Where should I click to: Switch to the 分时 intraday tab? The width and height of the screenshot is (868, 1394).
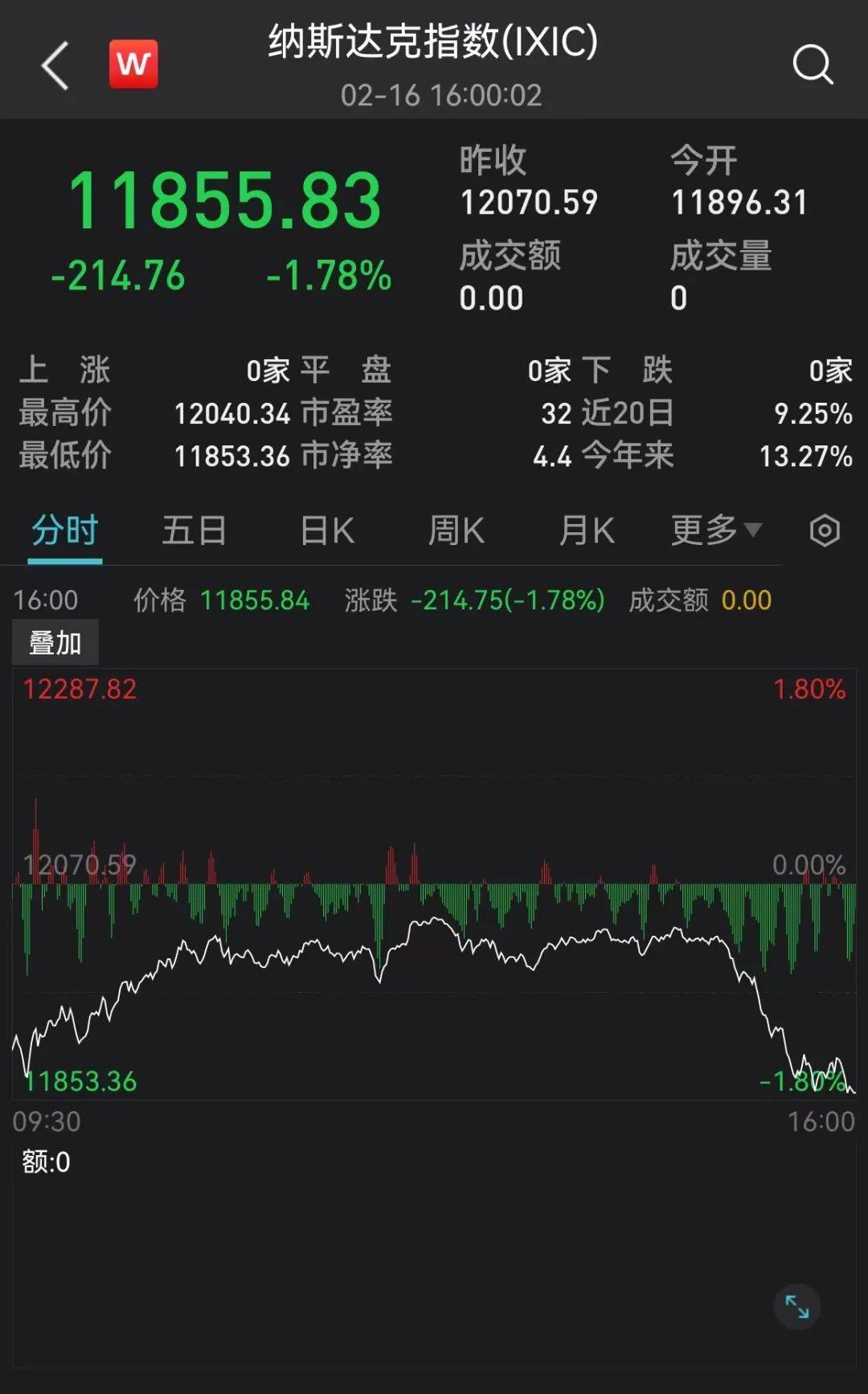click(64, 531)
